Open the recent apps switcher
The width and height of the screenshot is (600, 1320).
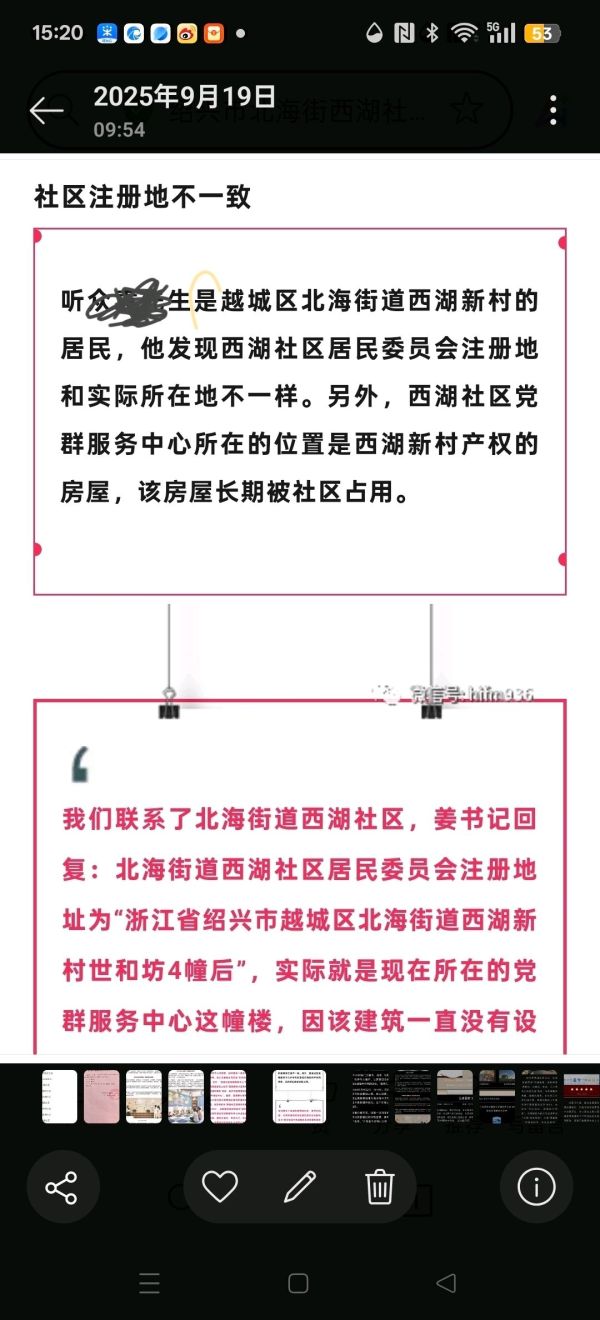point(149,1283)
